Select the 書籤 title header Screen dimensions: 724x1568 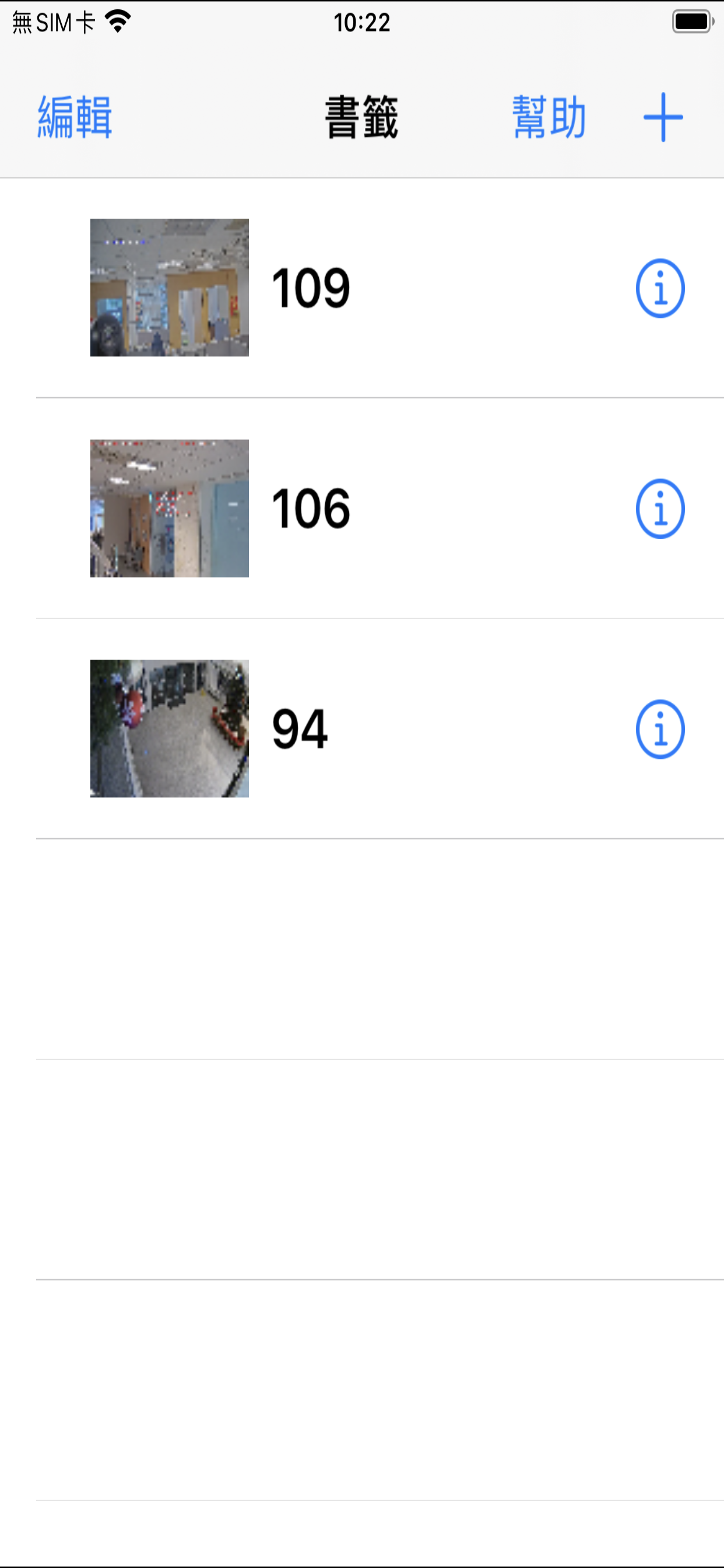(361, 118)
